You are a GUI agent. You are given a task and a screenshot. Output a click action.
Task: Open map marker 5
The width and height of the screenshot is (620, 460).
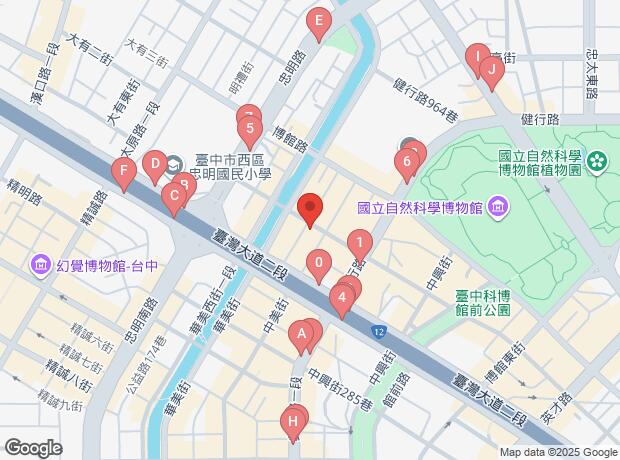pos(250,128)
